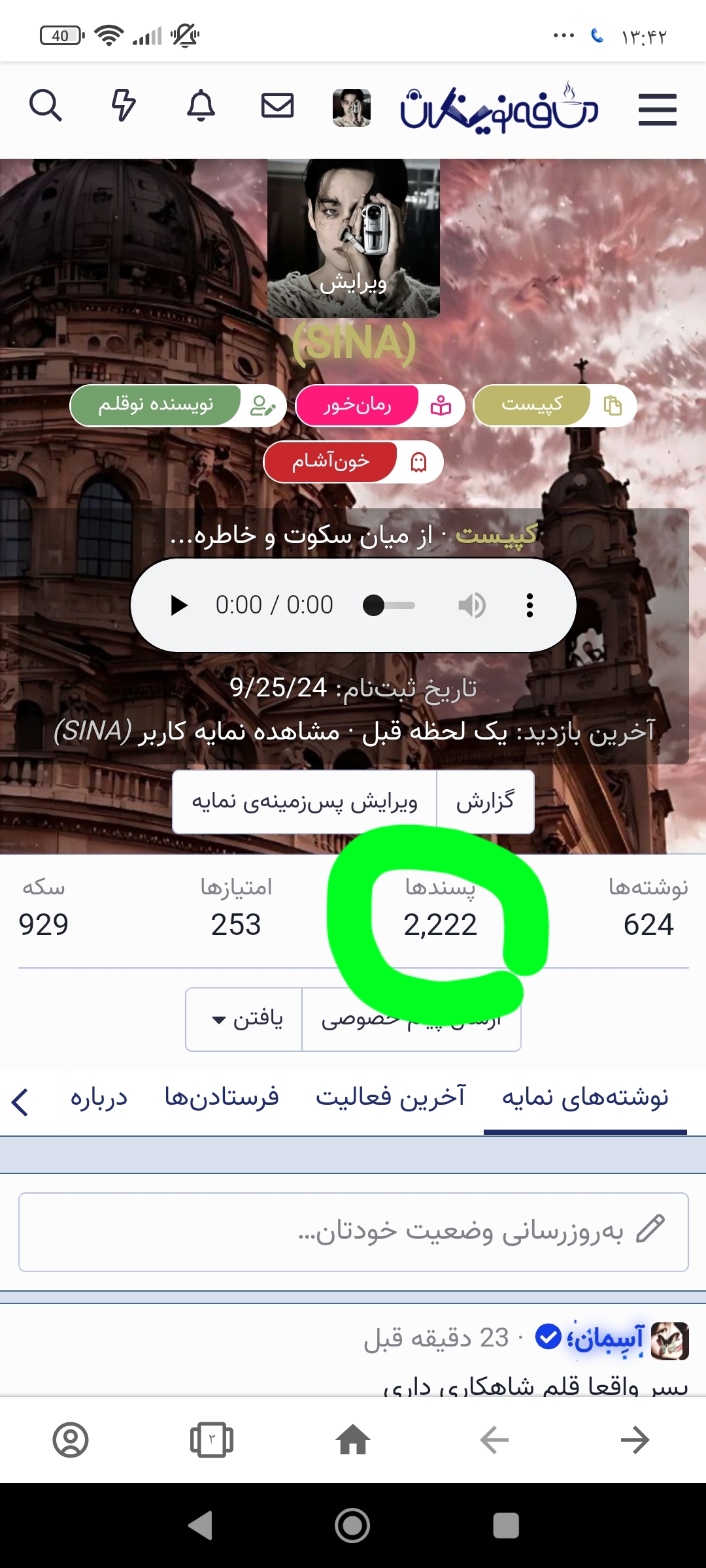Open the hamburger menu

657,110
